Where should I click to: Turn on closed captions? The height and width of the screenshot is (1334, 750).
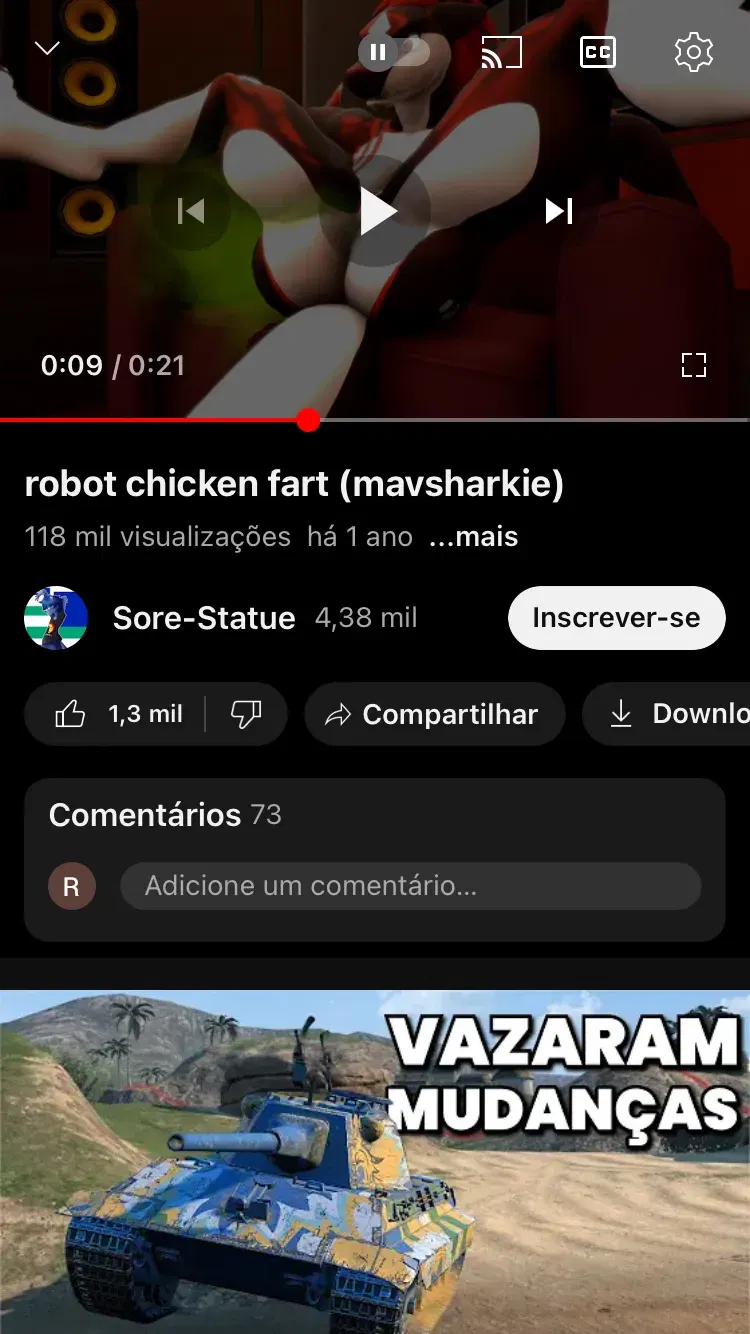point(597,52)
